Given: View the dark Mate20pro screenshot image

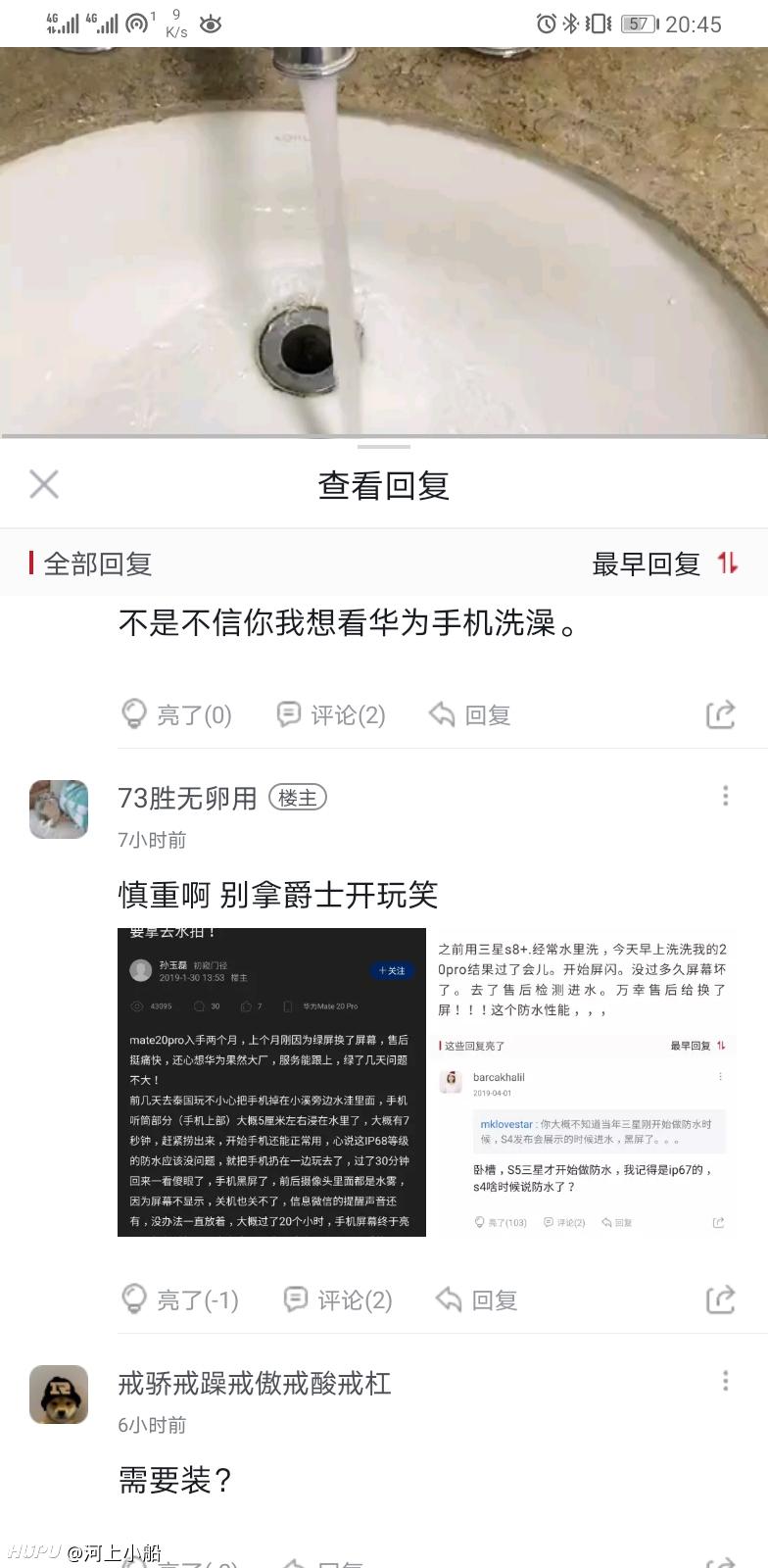Looking at the screenshot, I should click(x=272, y=1082).
